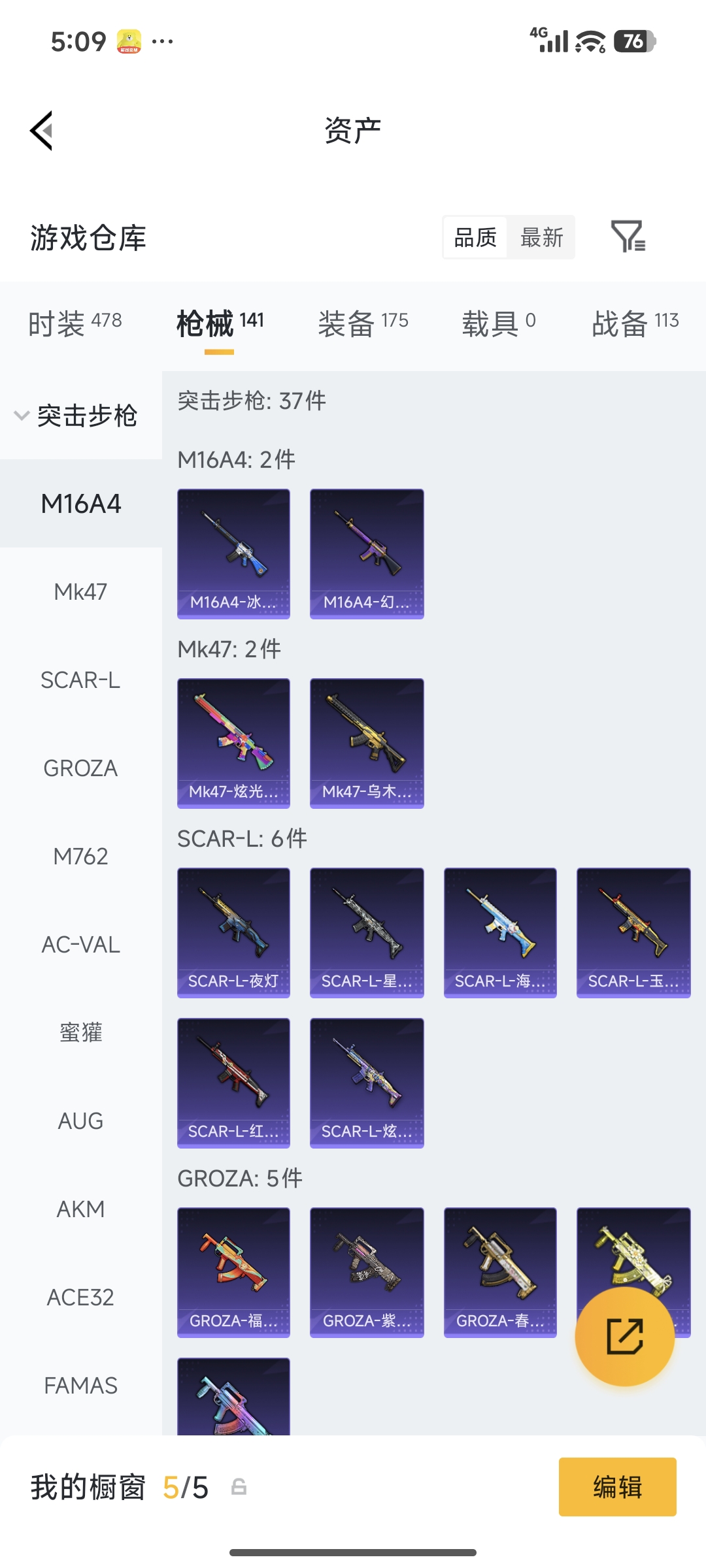Viewport: 706px width, 1568px height.
Task: Open the M16A4-冰 skin tile
Action: (x=233, y=553)
